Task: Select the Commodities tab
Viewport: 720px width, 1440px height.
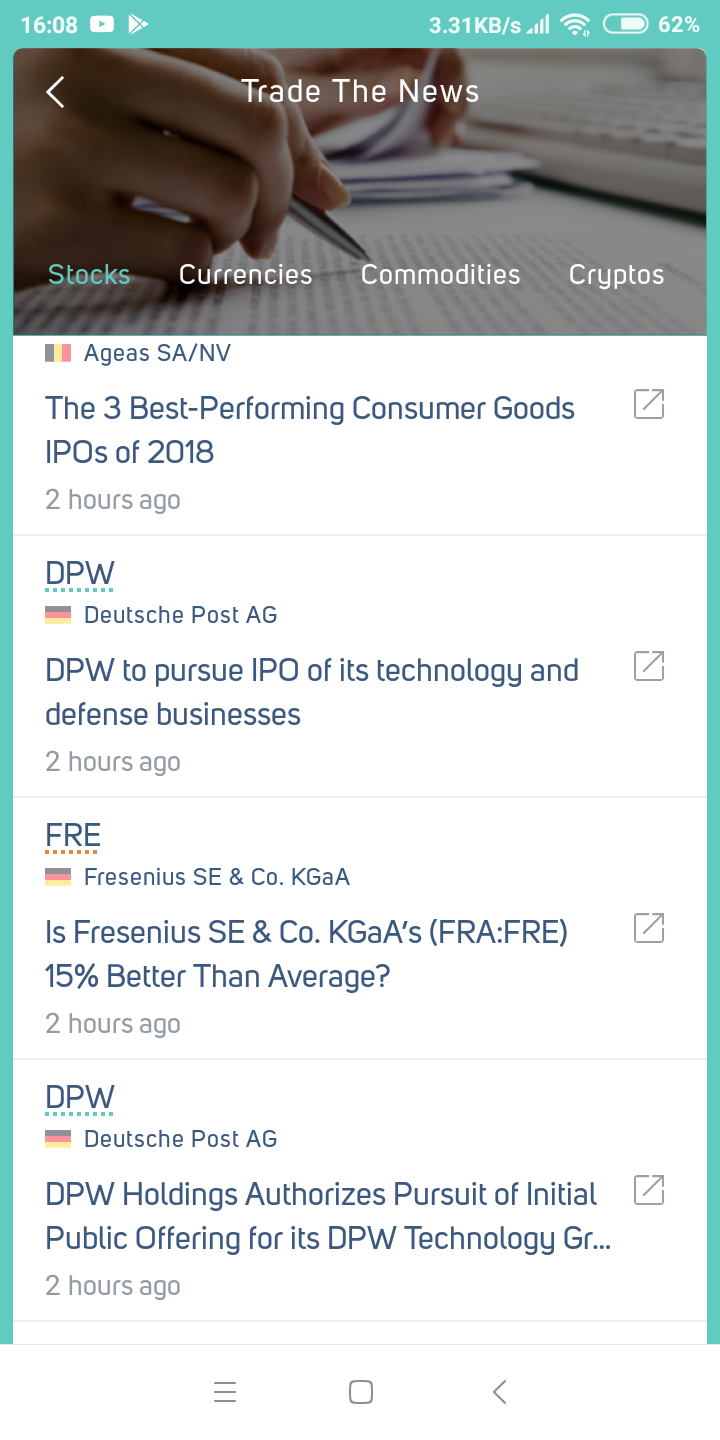Action: (440, 275)
